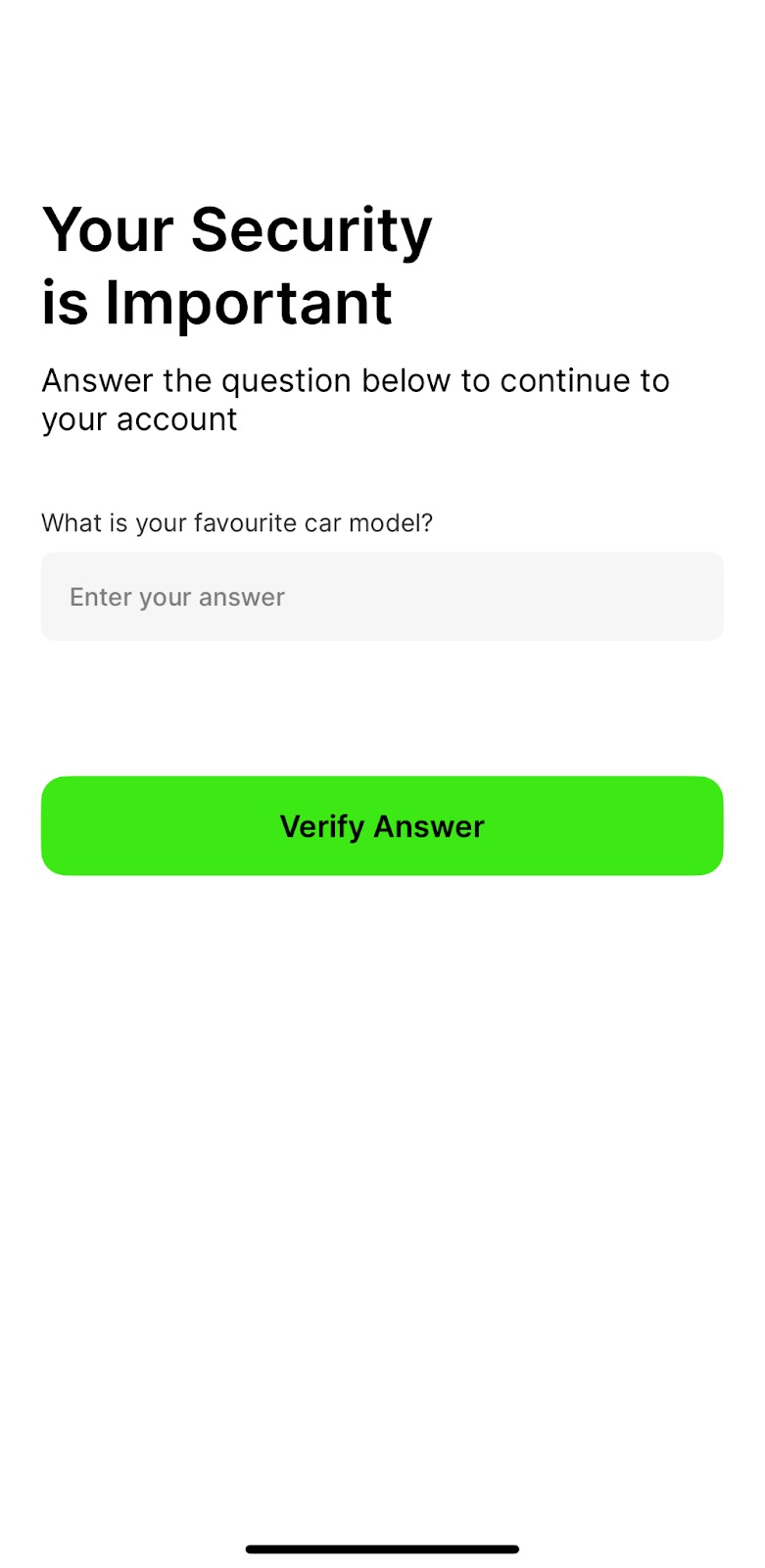Tap the Verify Answer button

pos(382,826)
